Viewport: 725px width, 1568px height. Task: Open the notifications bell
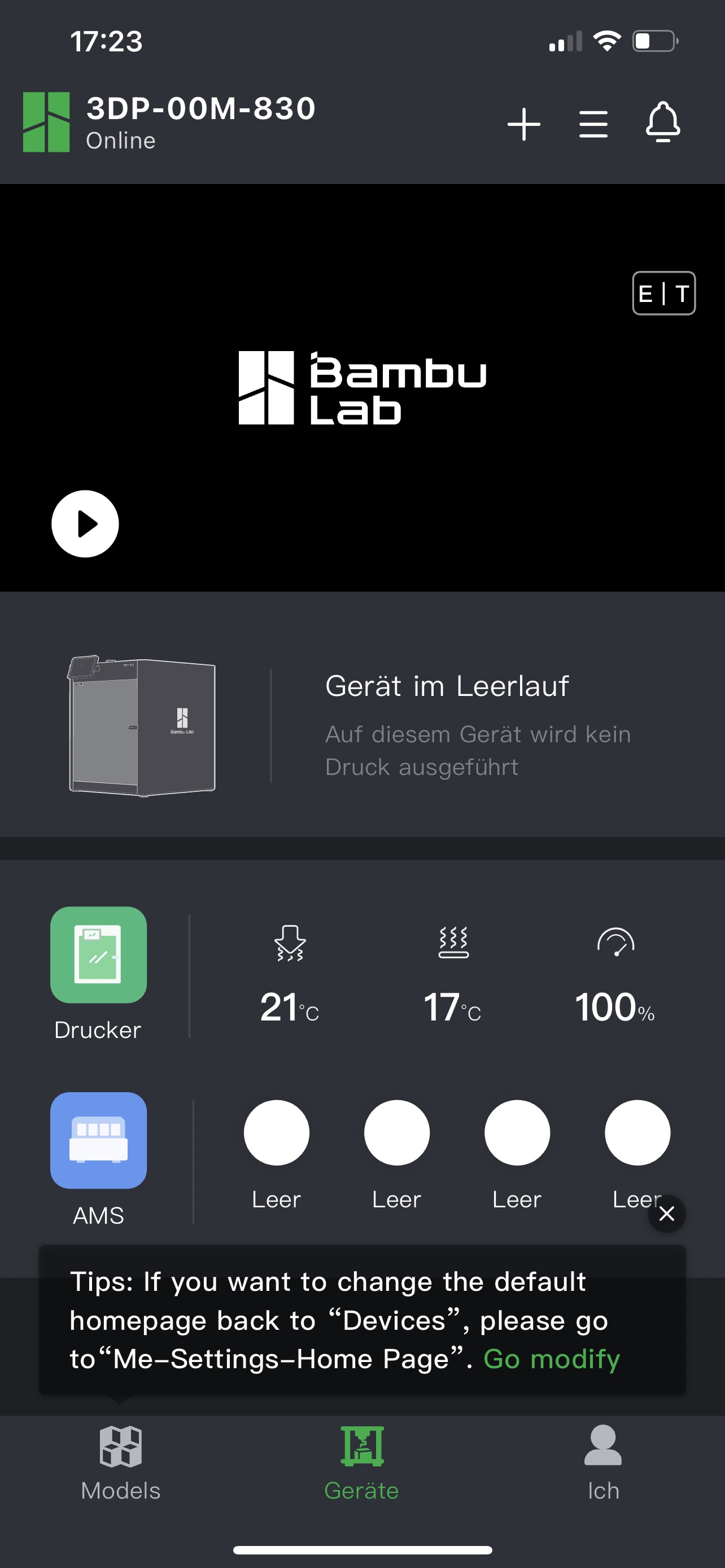point(662,123)
